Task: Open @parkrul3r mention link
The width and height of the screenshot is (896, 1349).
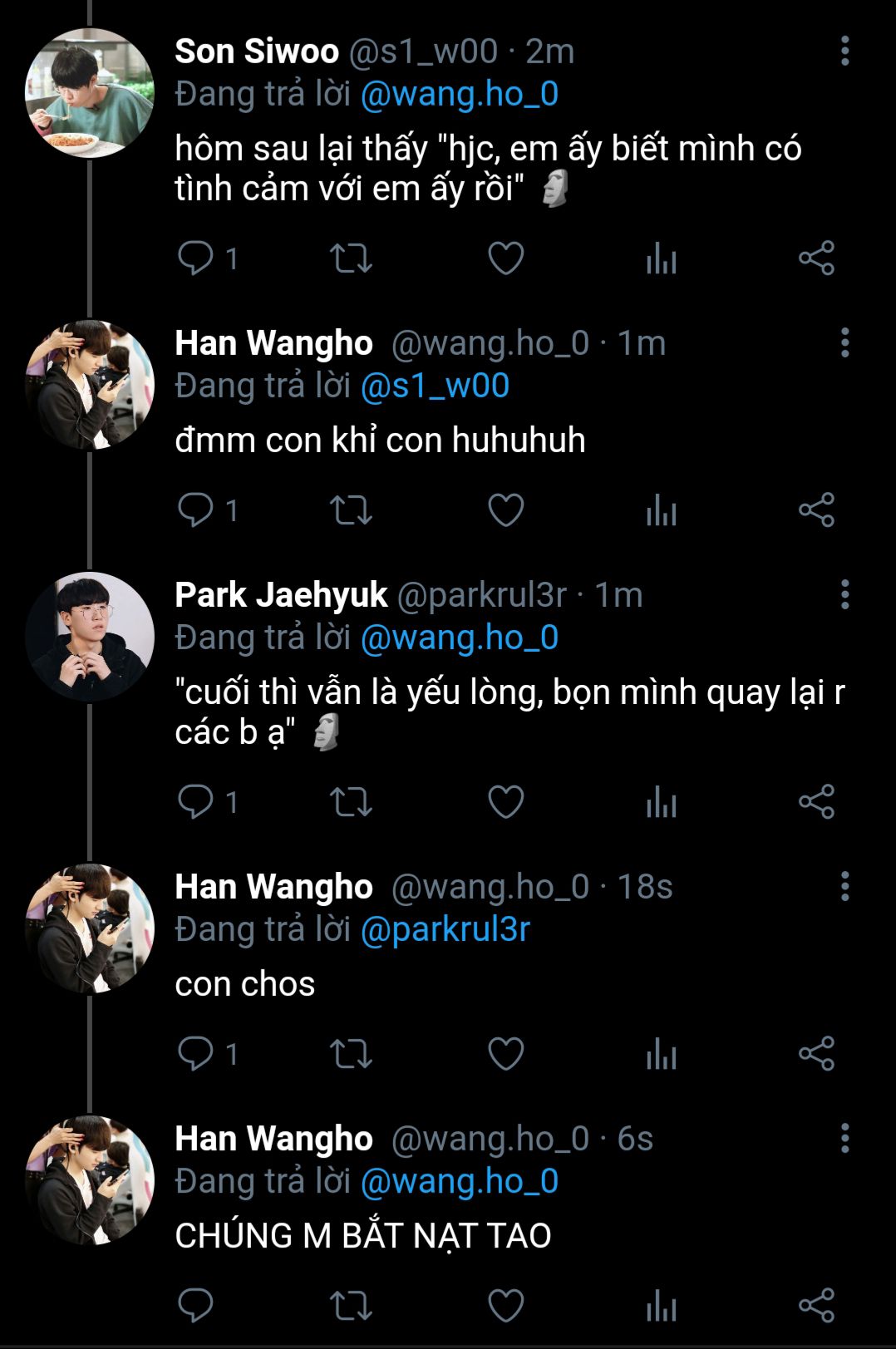Action: [446, 929]
